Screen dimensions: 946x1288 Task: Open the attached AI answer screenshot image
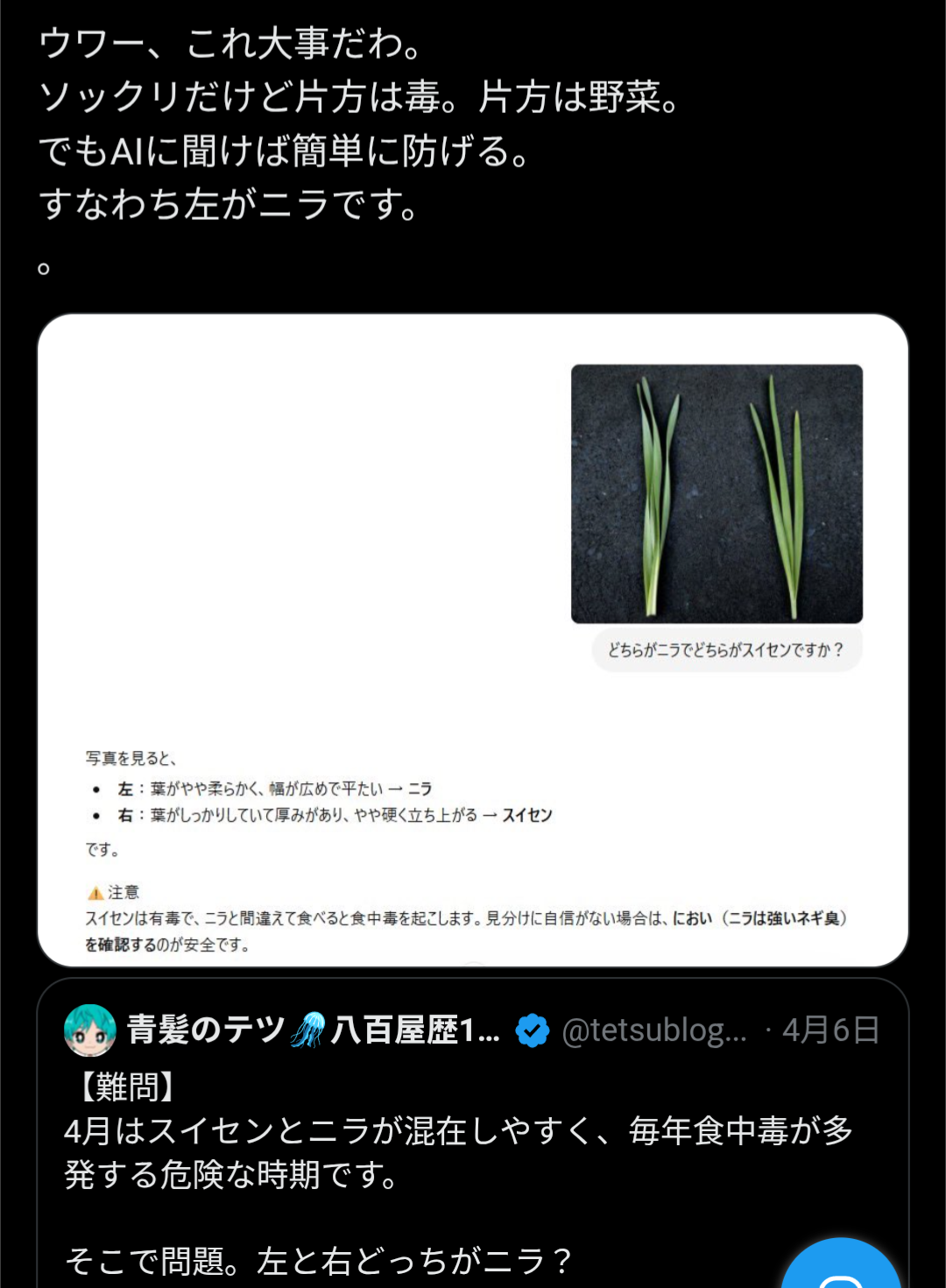click(x=473, y=640)
